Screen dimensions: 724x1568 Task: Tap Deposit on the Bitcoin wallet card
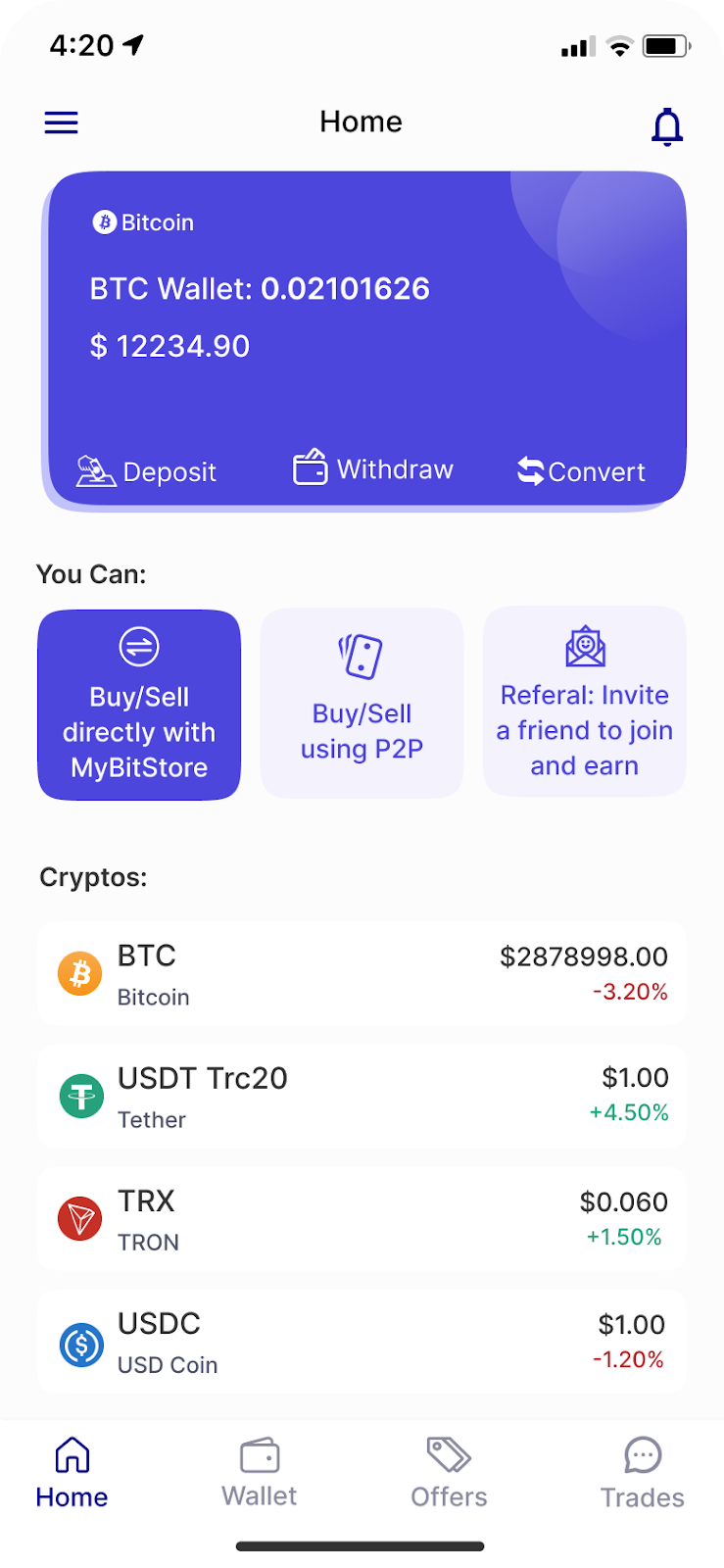pyautogui.click(x=146, y=471)
